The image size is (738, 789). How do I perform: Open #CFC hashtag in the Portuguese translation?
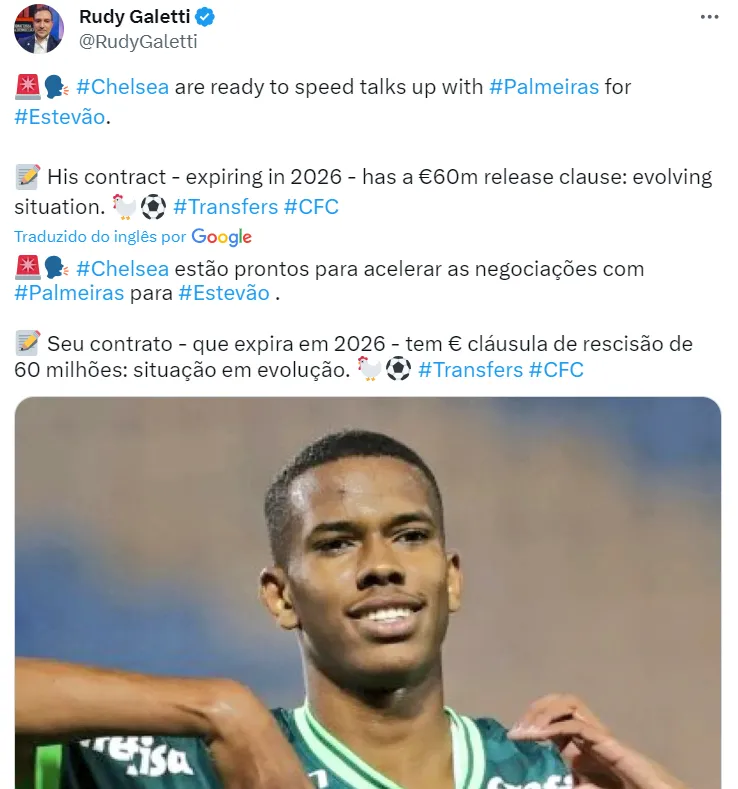[x=556, y=369]
